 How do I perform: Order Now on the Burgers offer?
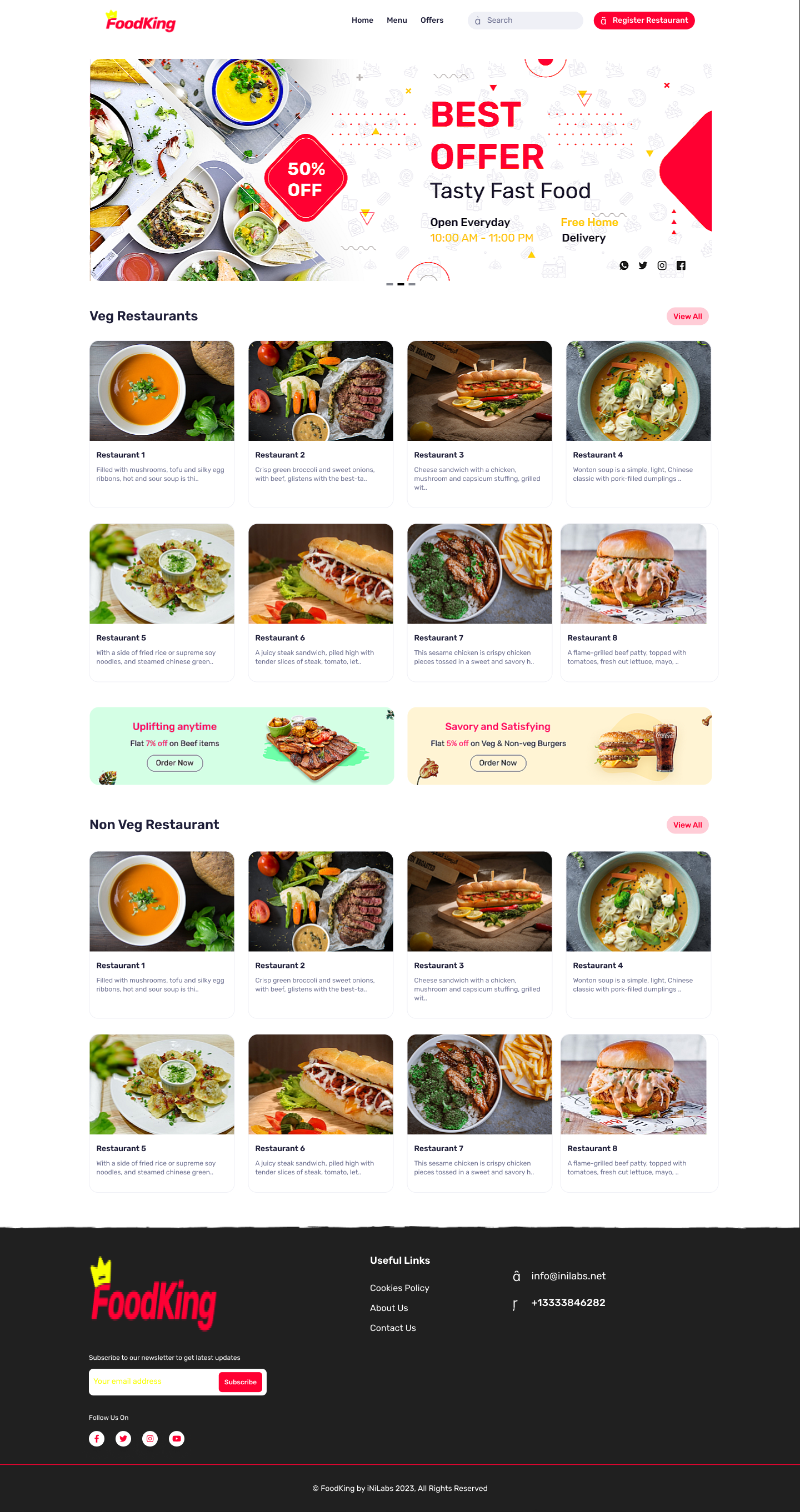coord(498,762)
